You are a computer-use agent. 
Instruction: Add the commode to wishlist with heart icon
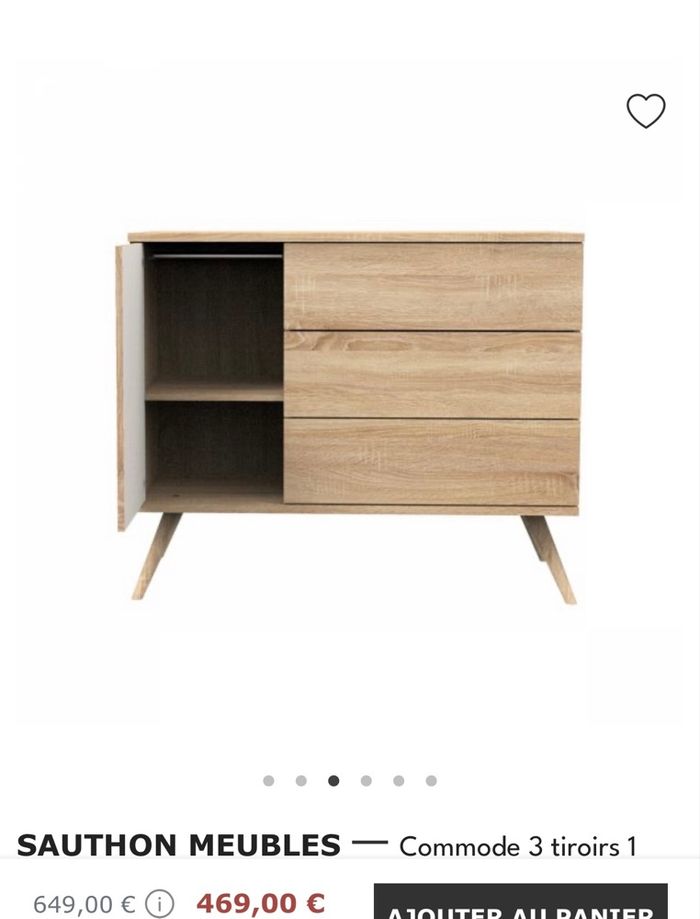646,111
